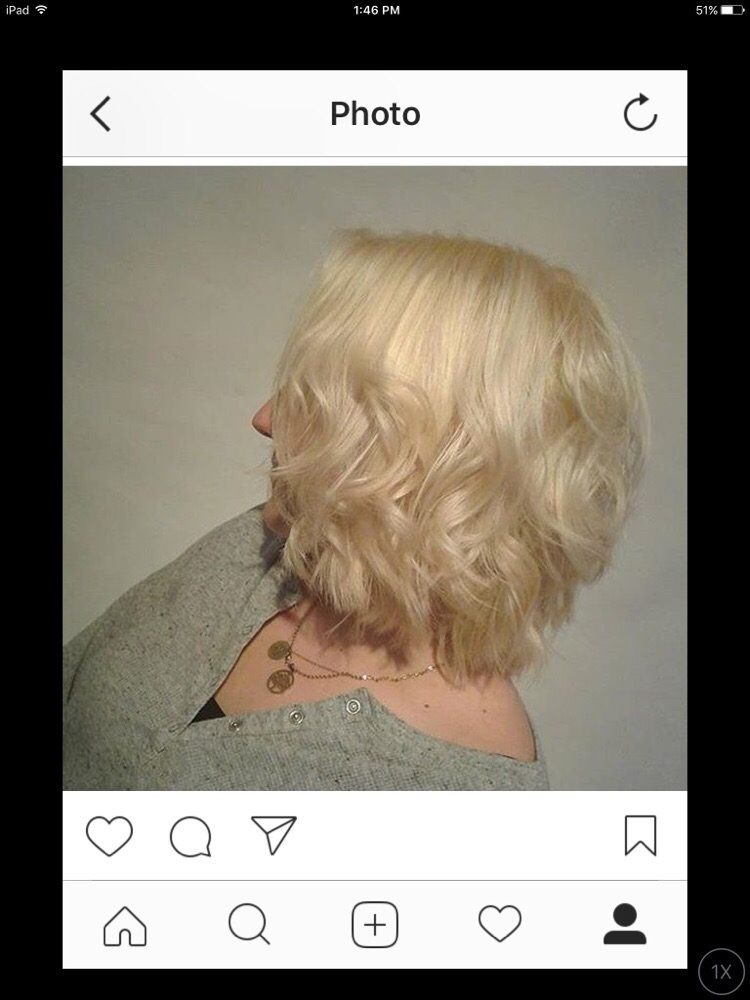Go back from the Photo screen
Image resolution: width=750 pixels, height=1000 pixels.
pos(100,115)
